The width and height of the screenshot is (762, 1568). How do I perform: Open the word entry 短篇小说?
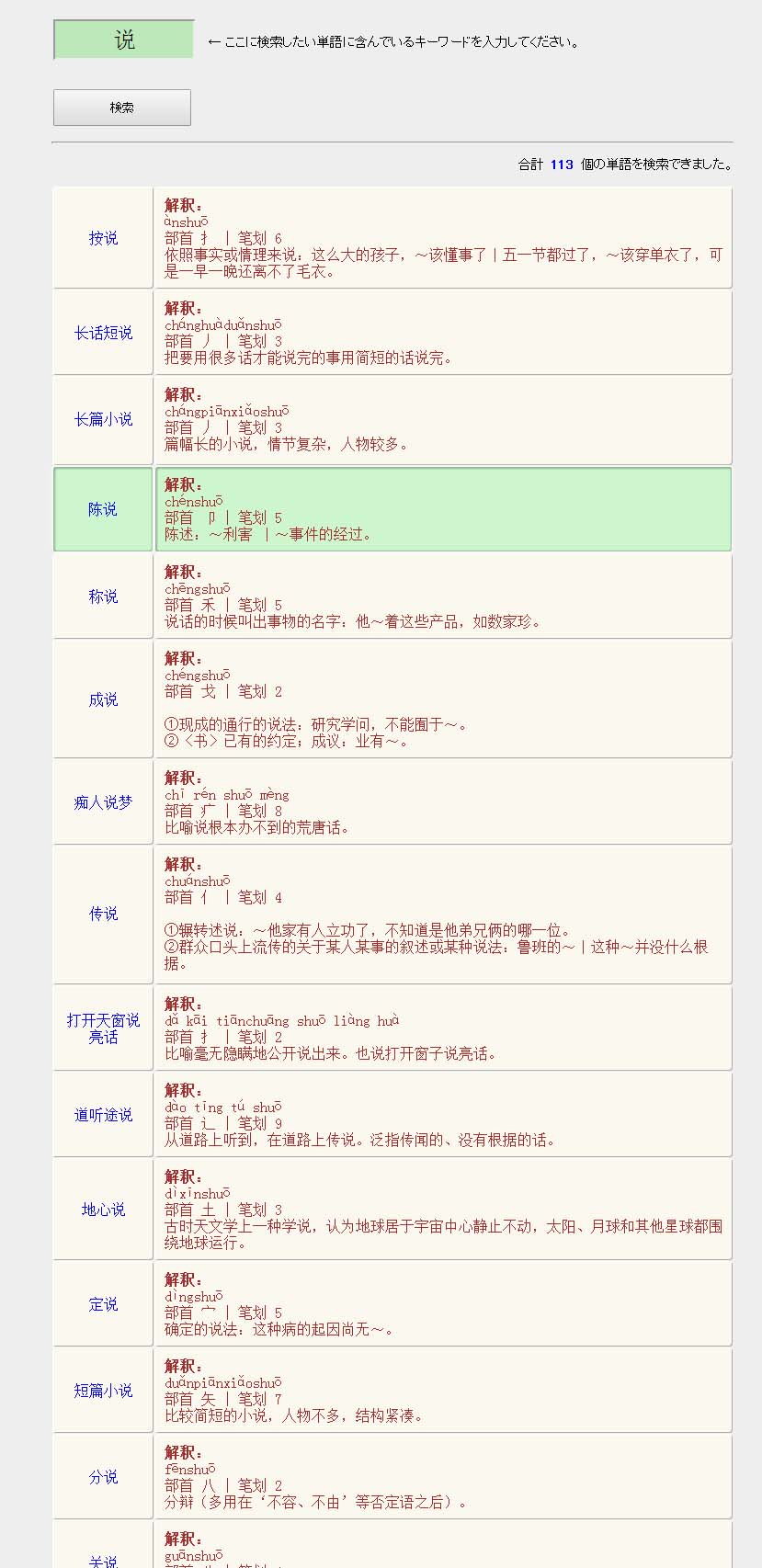click(x=103, y=1391)
